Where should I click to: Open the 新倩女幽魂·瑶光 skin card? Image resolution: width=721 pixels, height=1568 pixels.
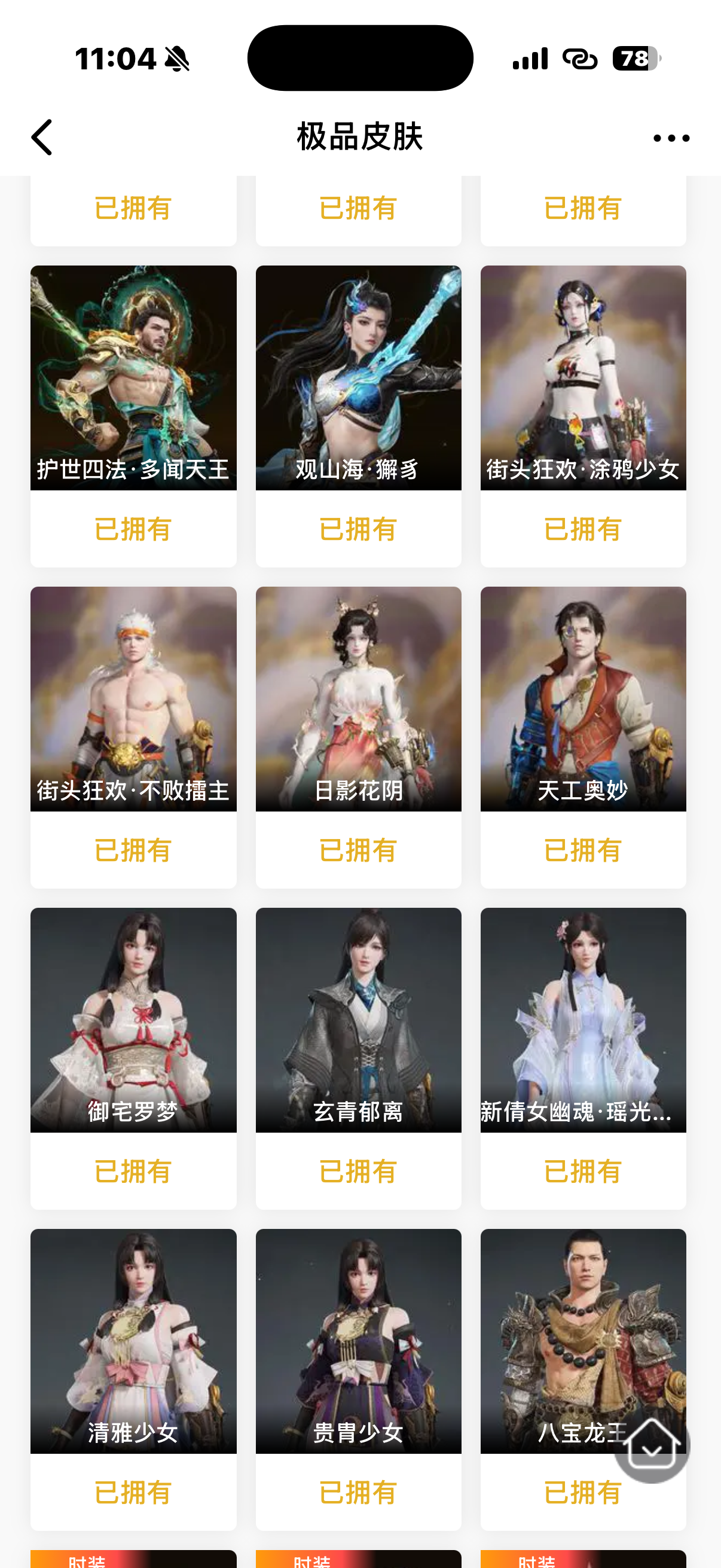point(583,1020)
